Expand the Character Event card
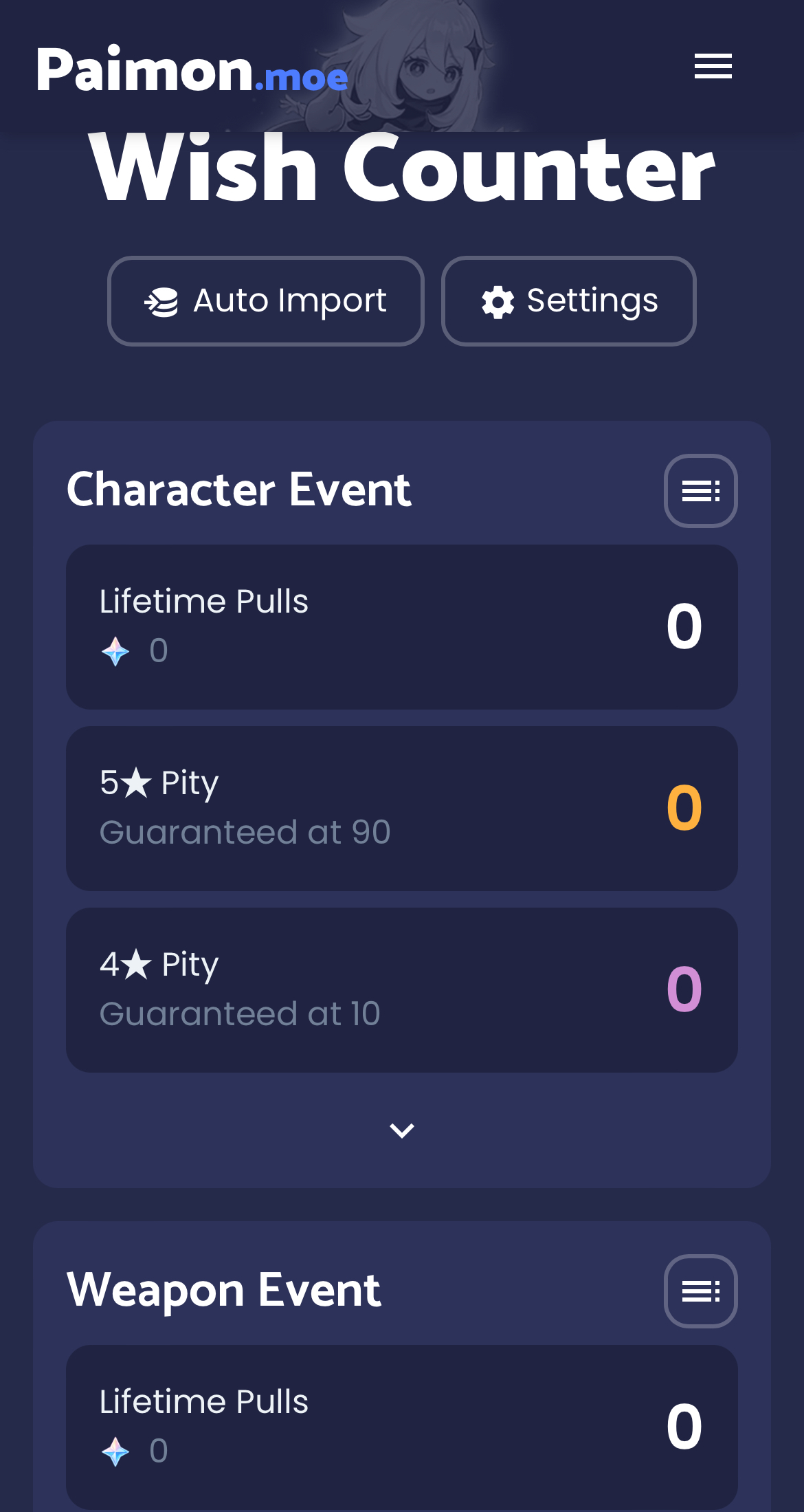Image resolution: width=804 pixels, height=1512 pixels. pyautogui.click(x=402, y=1130)
